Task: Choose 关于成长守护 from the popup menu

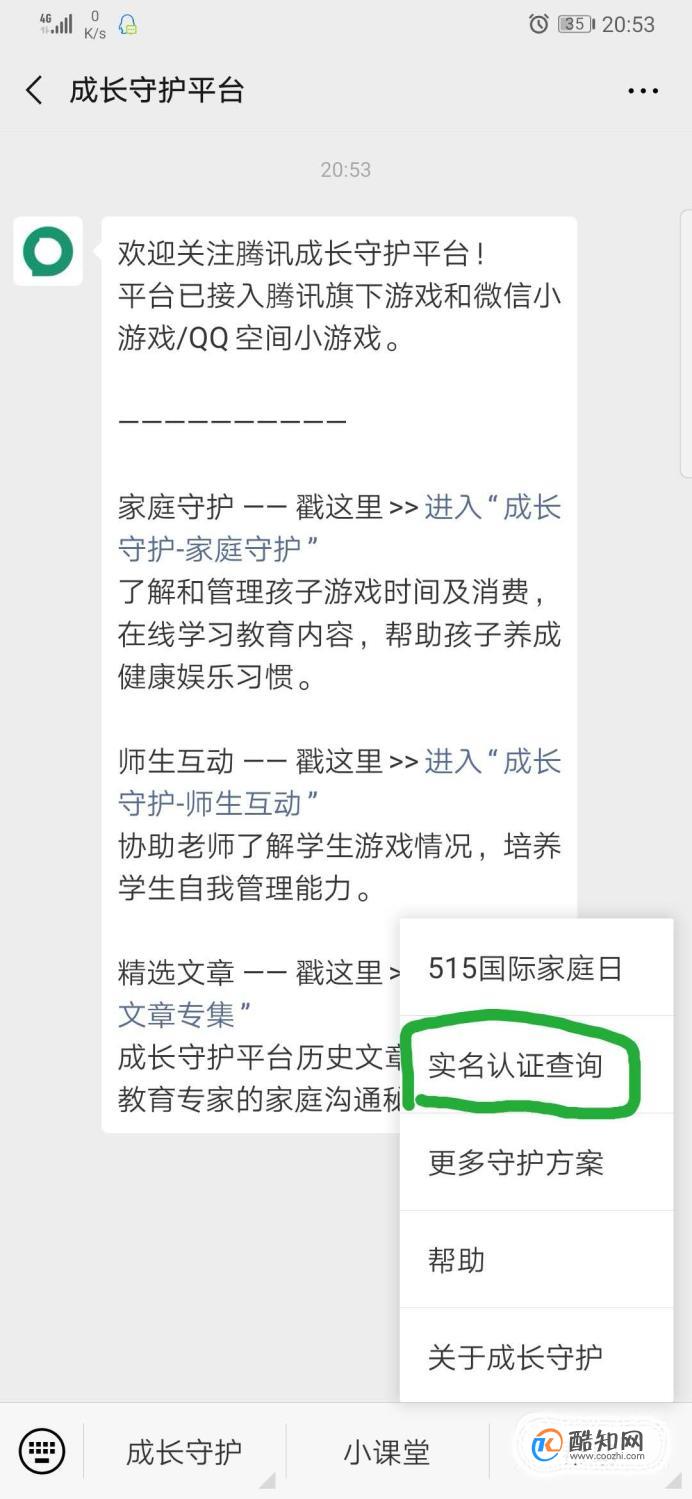Action: (x=516, y=1357)
